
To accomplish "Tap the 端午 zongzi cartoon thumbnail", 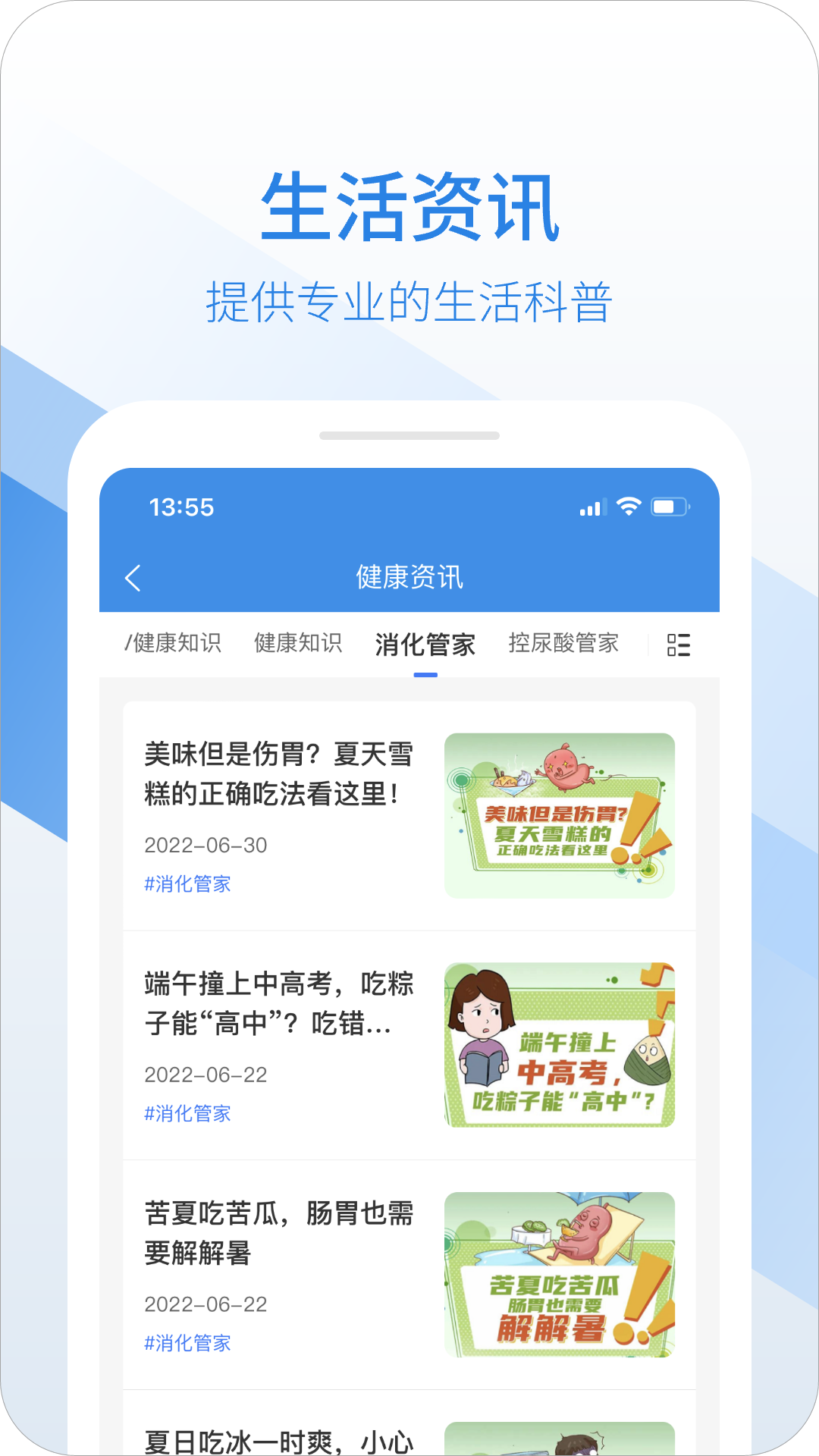I will 560,1044.
